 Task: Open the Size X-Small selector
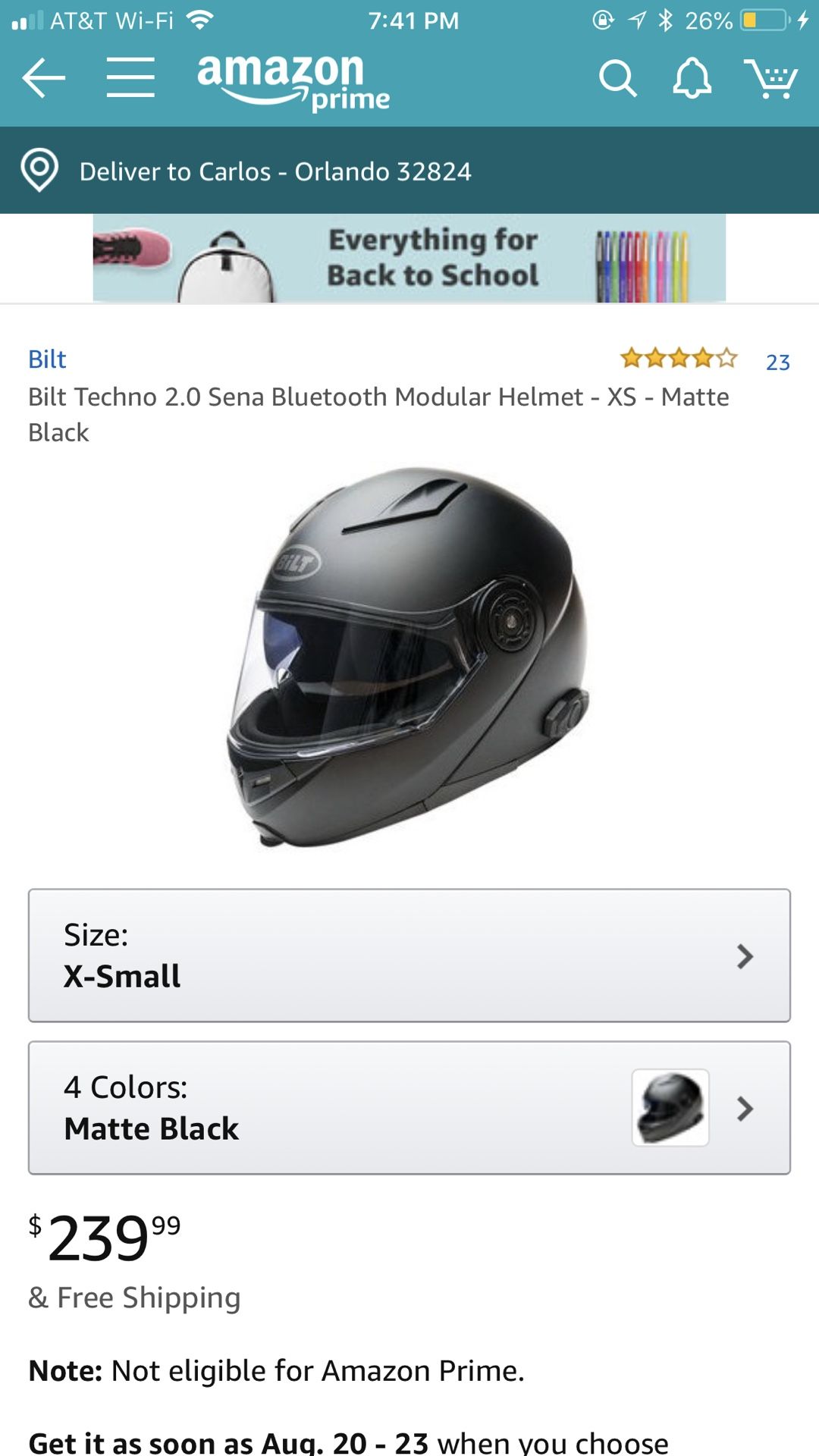click(409, 955)
